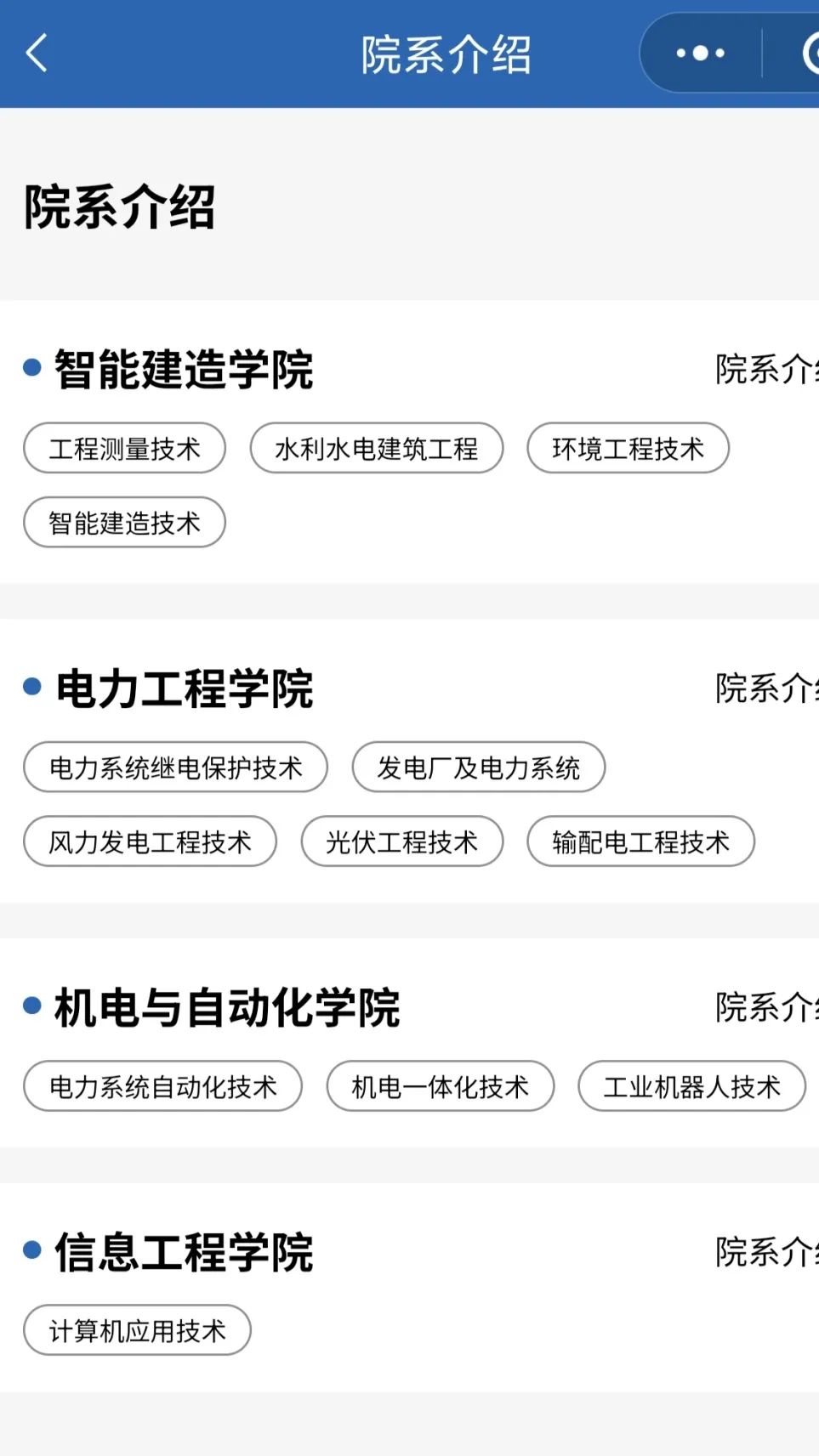Viewport: 819px width, 1456px height.
Task: Select the 发电厂及电力系统 major
Action: (x=478, y=768)
